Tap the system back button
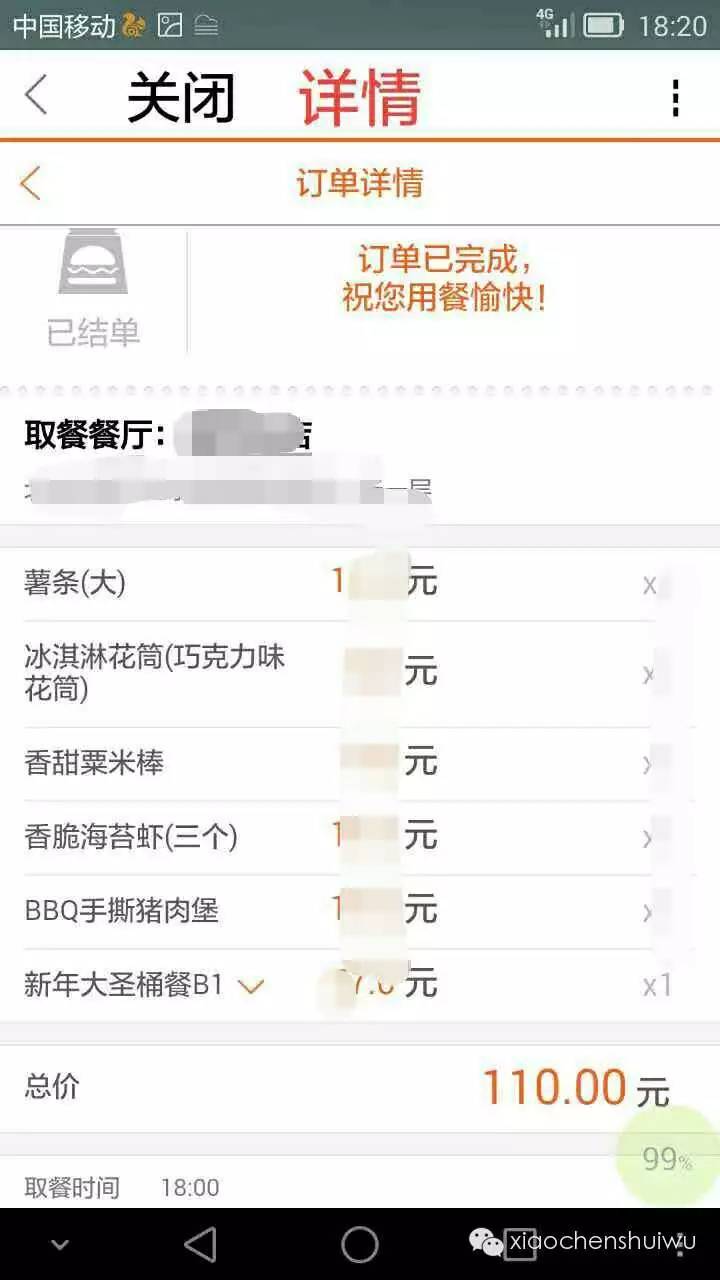The width and height of the screenshot is (720, 1280). point(201,1244)
